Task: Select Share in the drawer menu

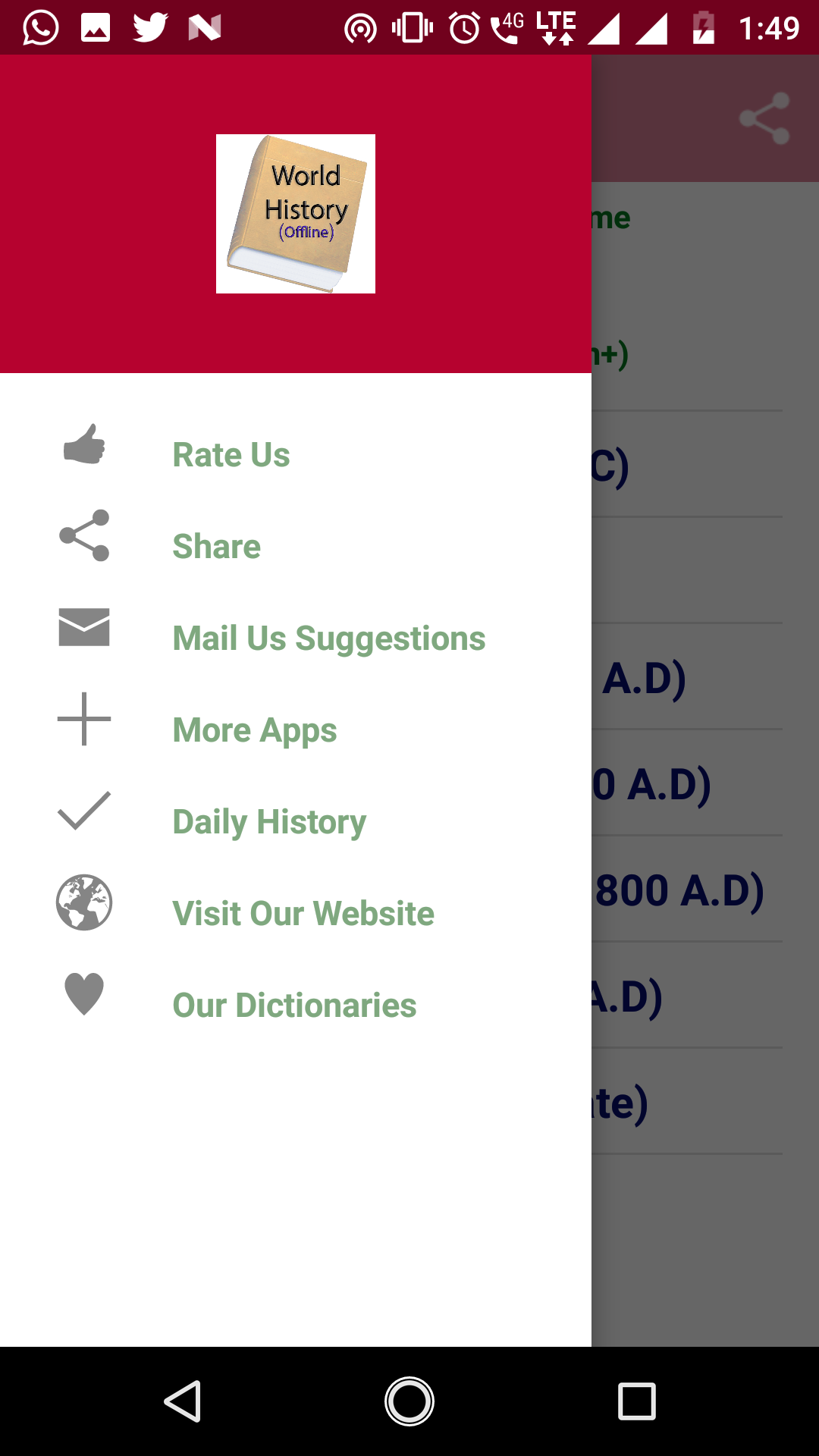Action: tap(217, 547)
